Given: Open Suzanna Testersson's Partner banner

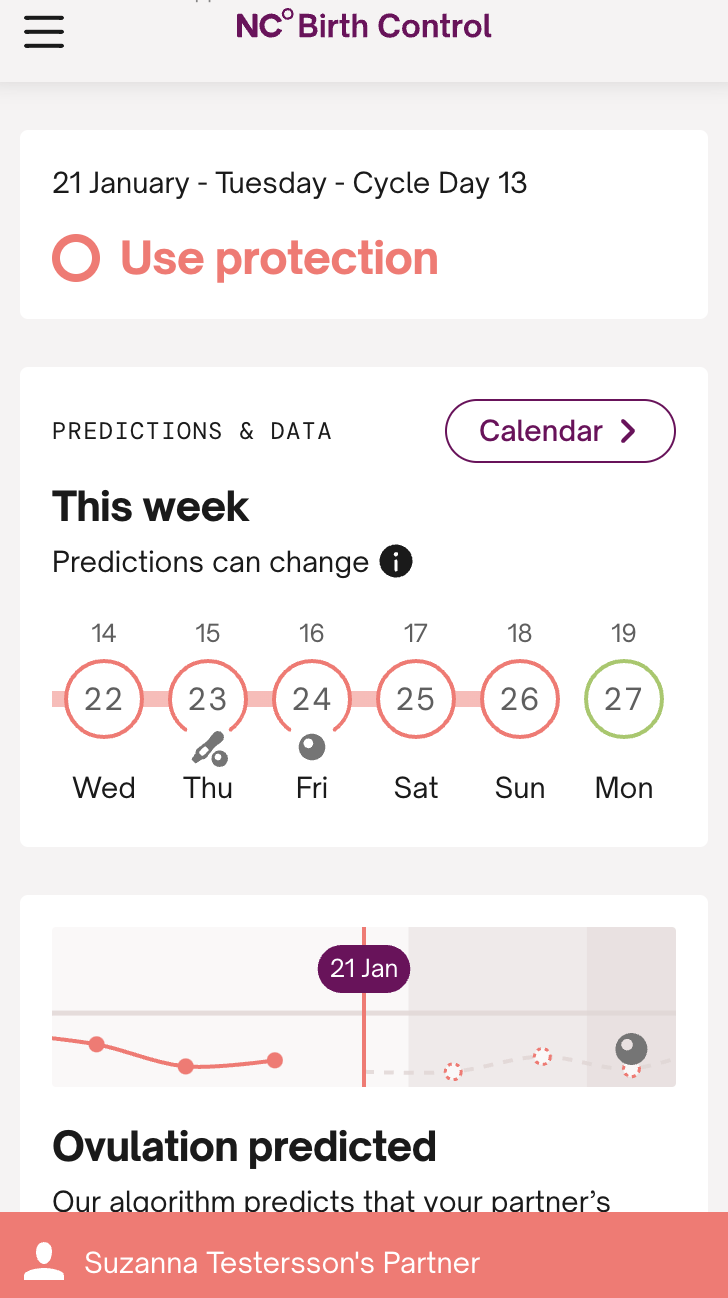Looking at the screenshot, I should (364, 1262).
